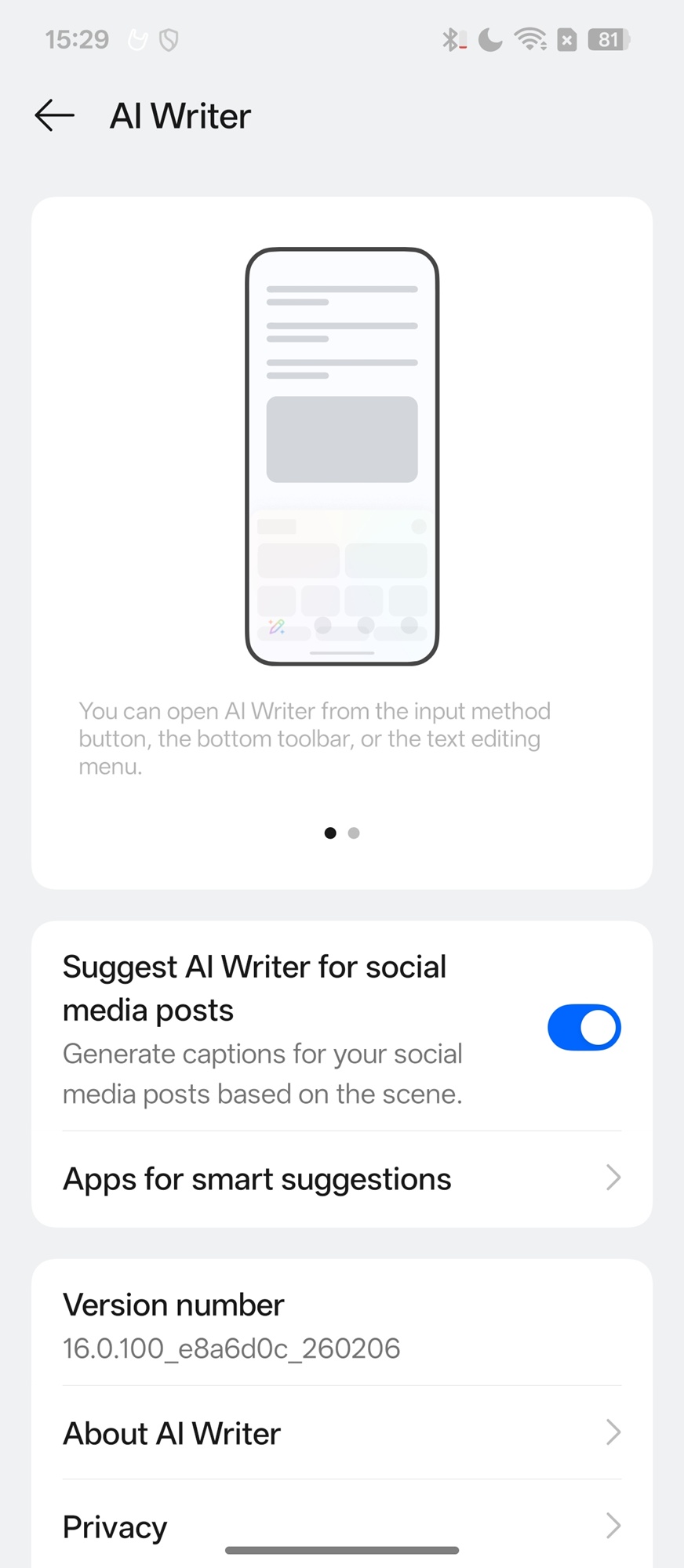Open the Privacy row
This screenshot has width=684, height=1568.
pyautogui.click(x=341, y=1526)
